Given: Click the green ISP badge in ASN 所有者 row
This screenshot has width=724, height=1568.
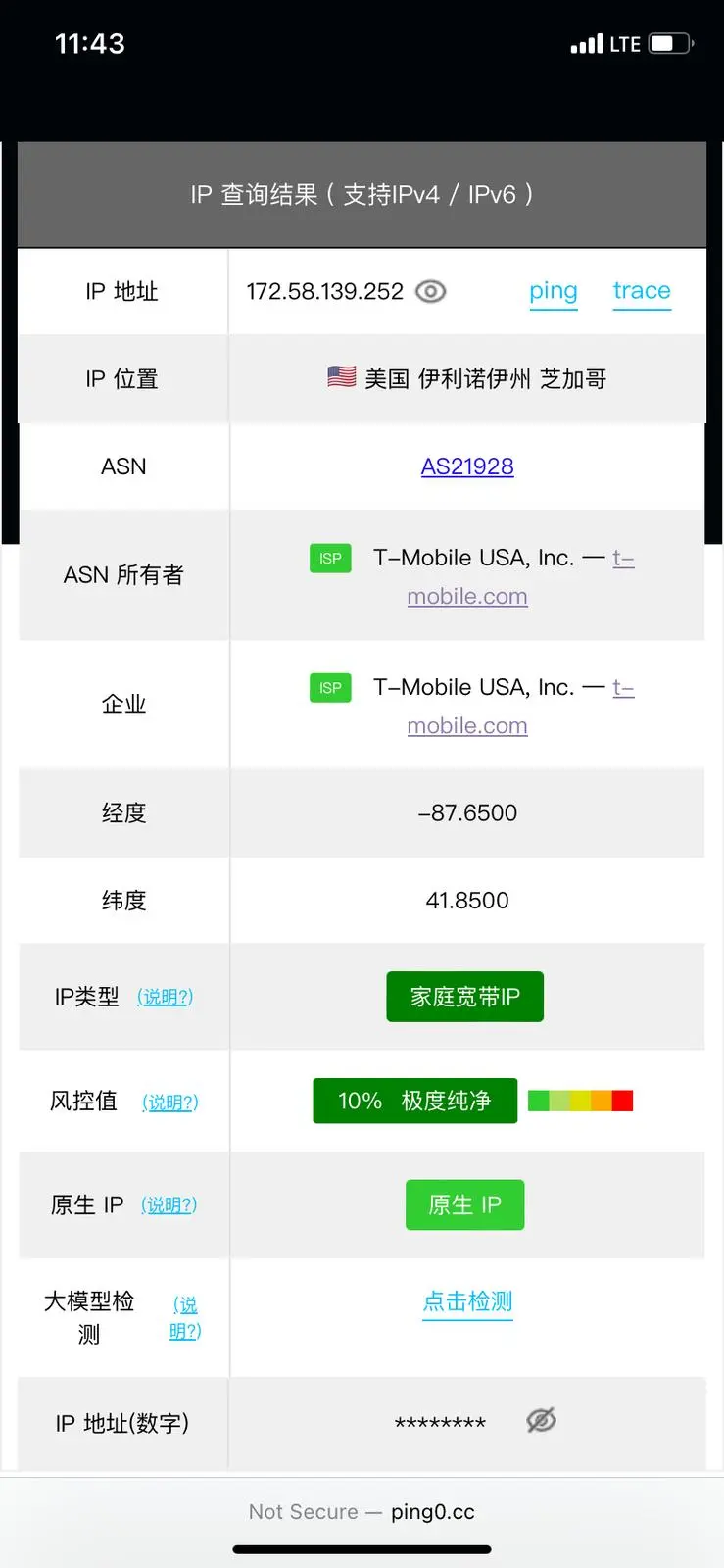Looking at the screenshot, I should click(329, 558).
